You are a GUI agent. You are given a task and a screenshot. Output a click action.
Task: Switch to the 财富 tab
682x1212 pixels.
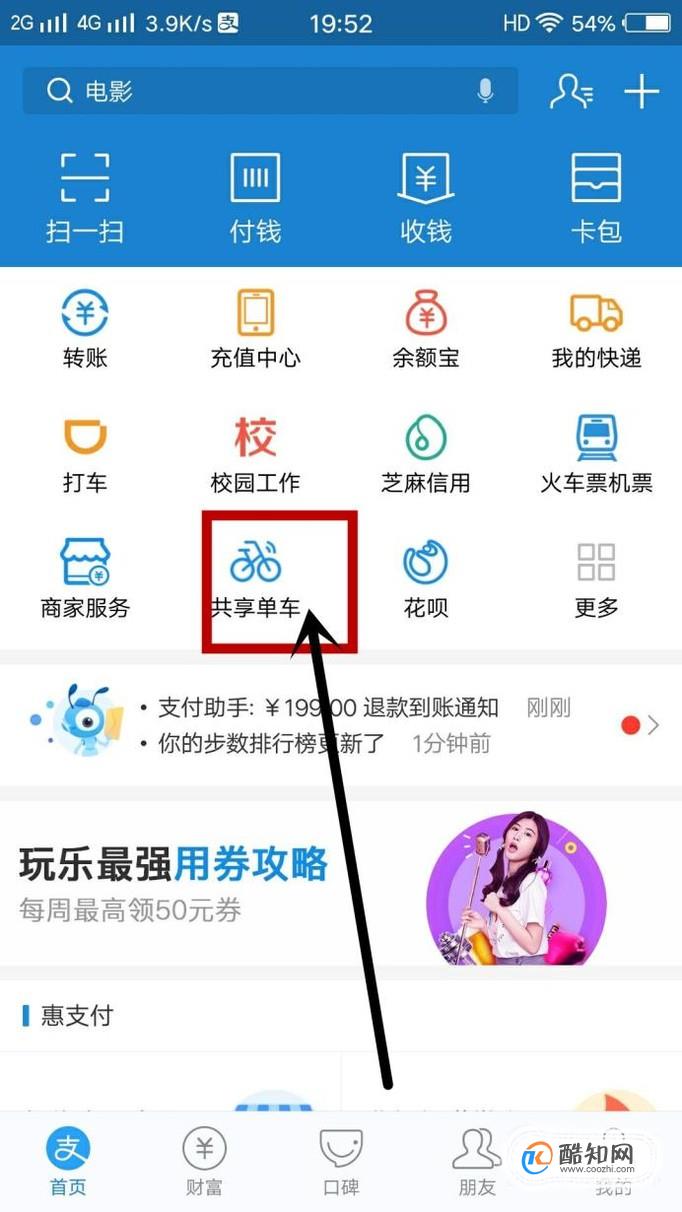click(204, 1162)
